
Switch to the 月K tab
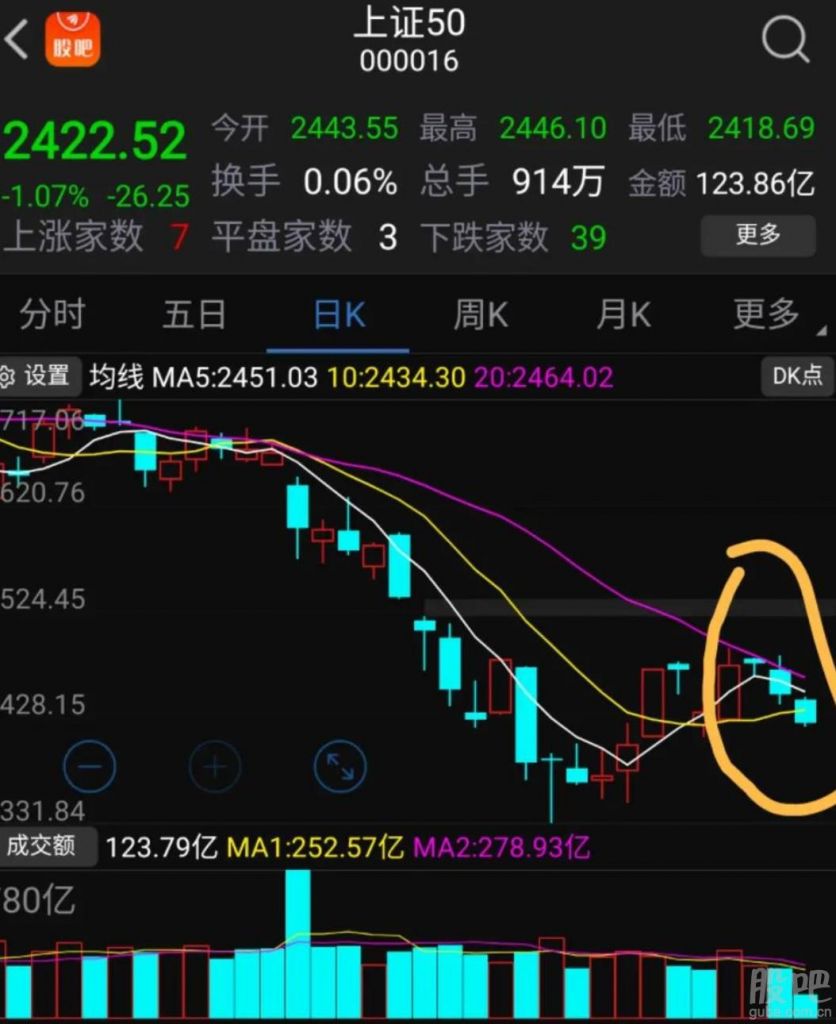[x=623, y=315]
